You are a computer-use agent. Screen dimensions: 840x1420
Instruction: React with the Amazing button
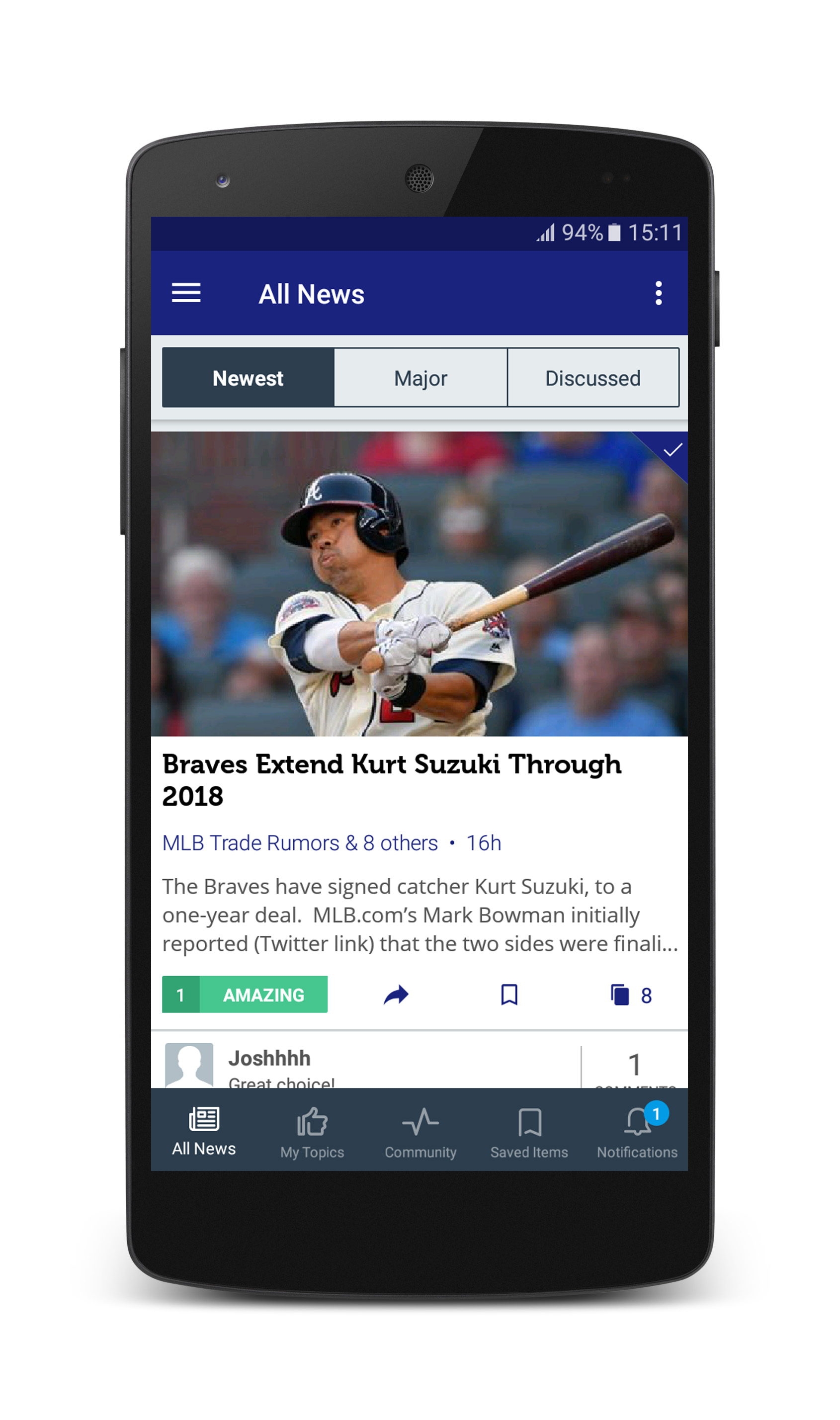[245, 995]
